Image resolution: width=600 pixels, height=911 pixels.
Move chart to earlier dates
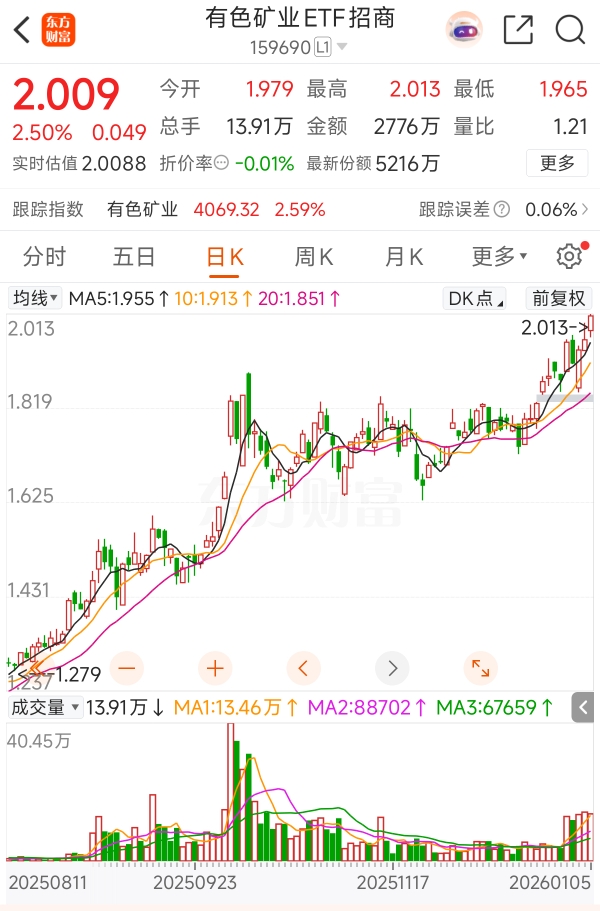tap(303, 667)
